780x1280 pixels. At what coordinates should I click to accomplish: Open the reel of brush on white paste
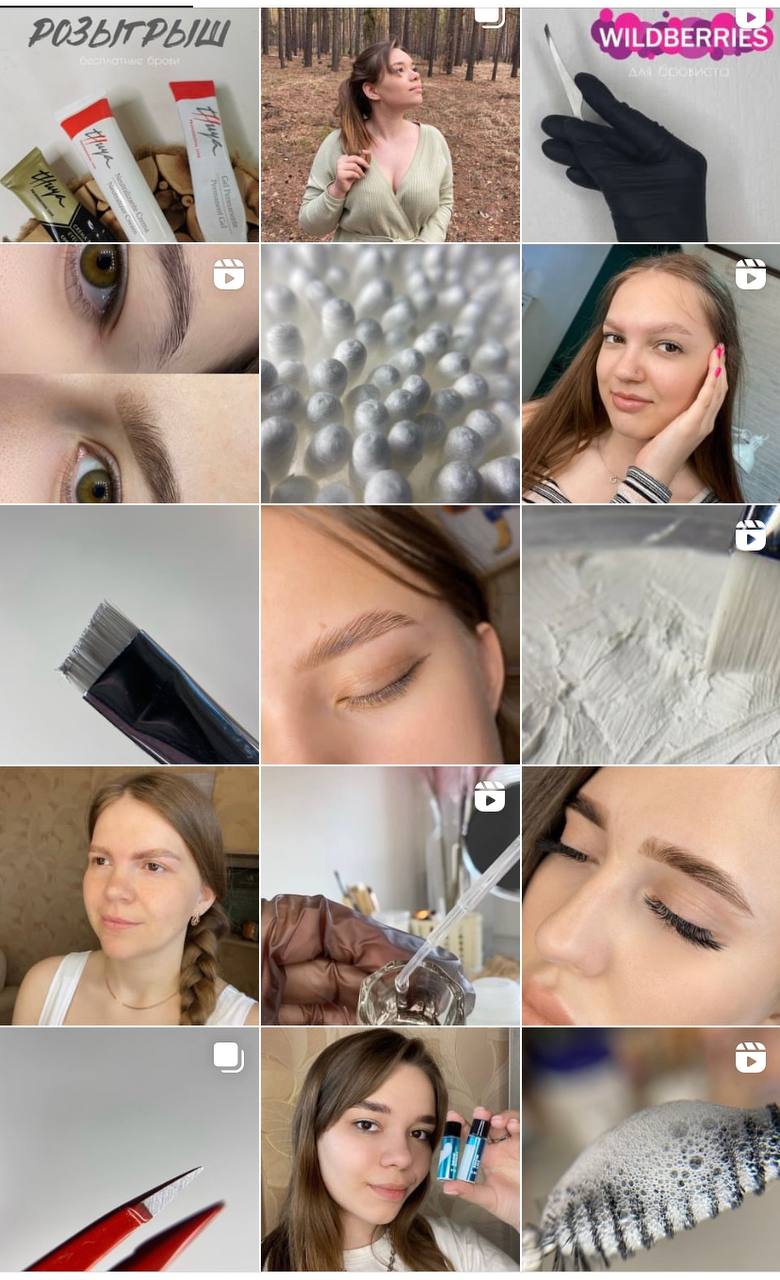pos(651,635)
